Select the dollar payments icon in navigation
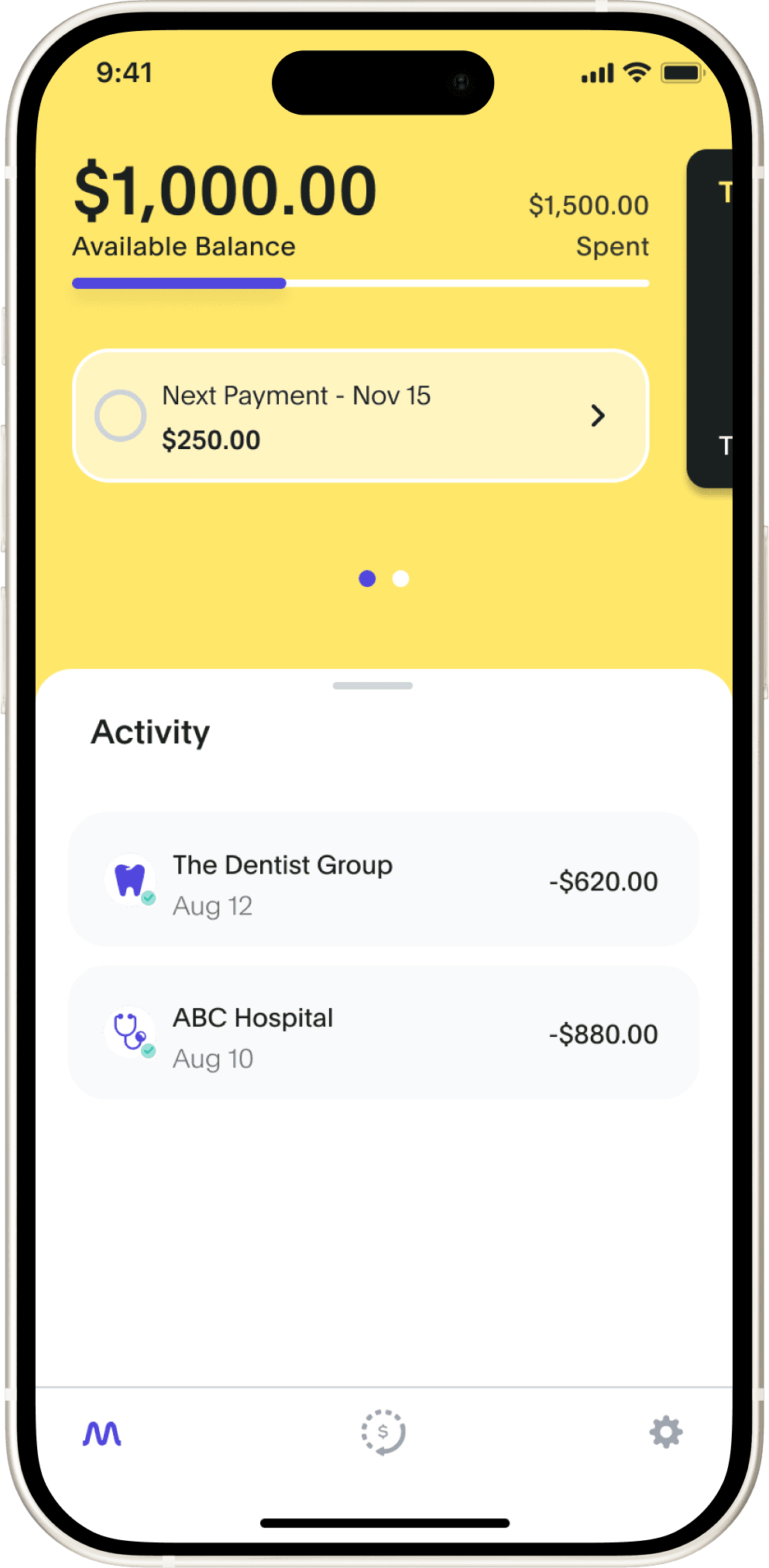This screenshot has height=1568, width=769. (383, 1432)
